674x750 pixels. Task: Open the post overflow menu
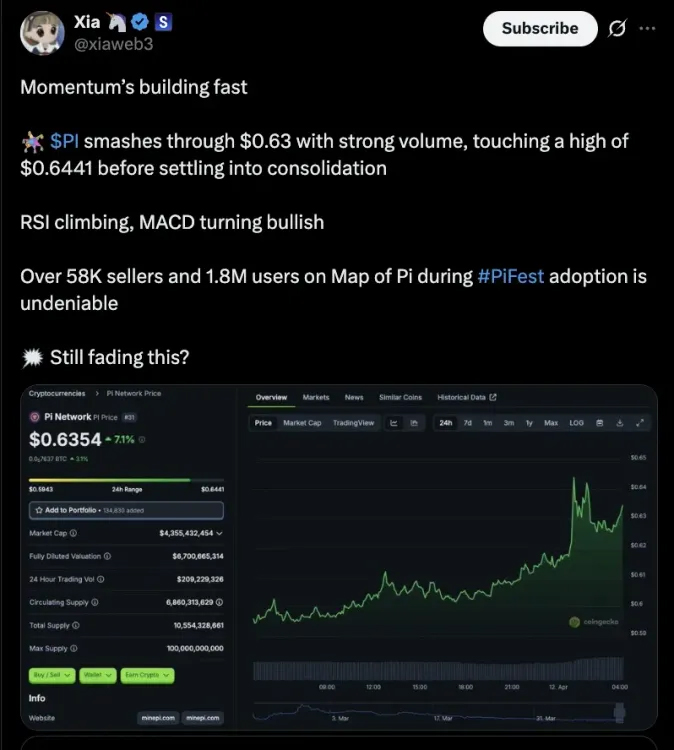pos(648,28)
